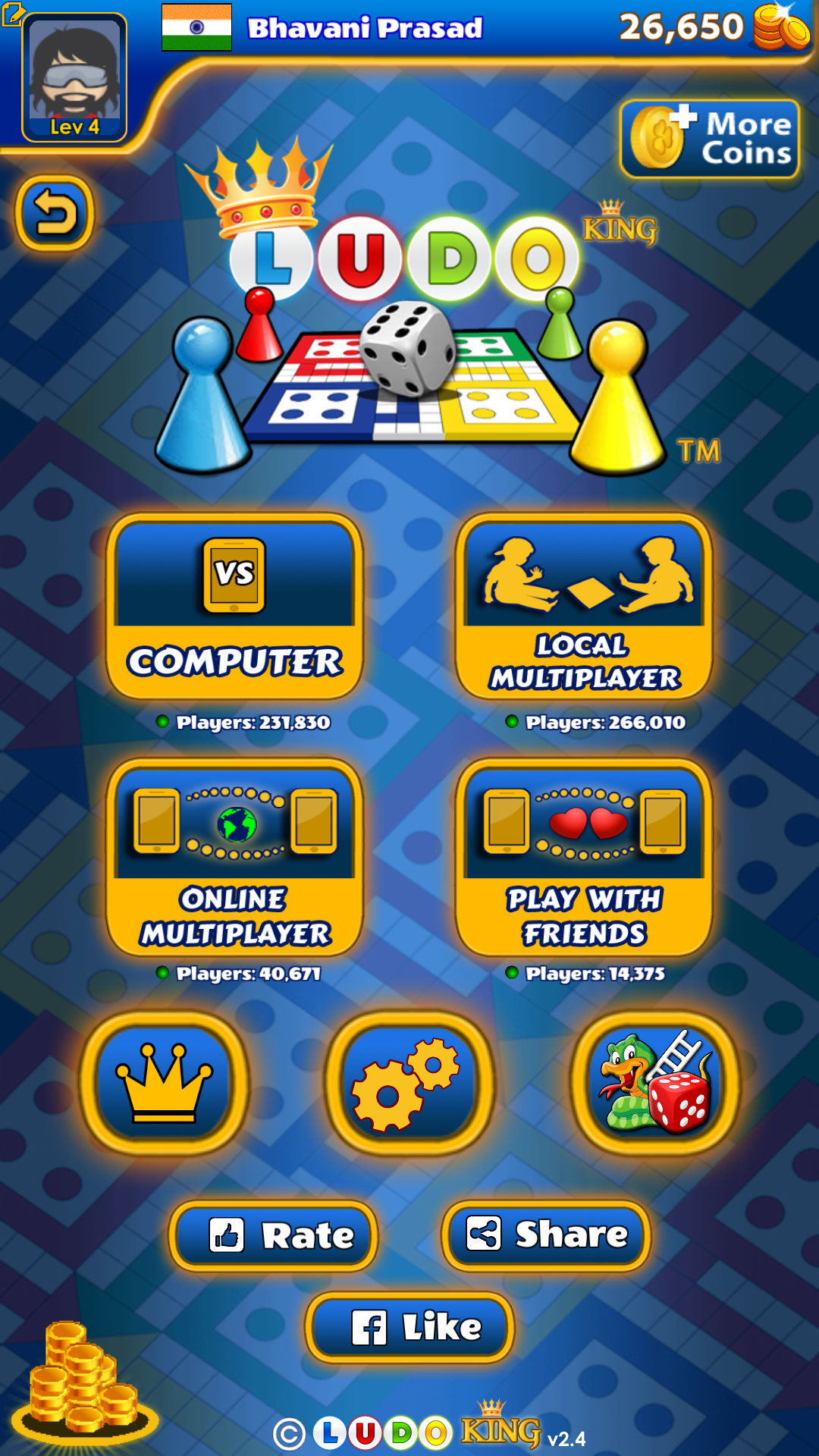Open the crown leaderboard button
The image size is (819, 1456).
(x=164, y=1083)
